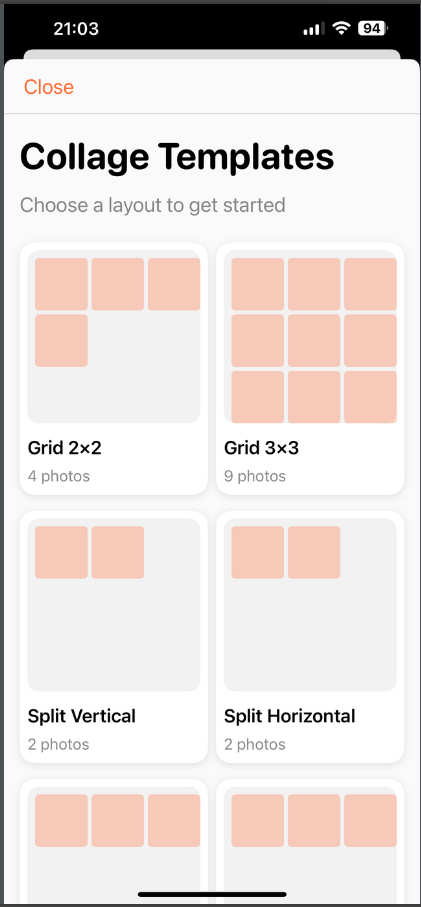The image size is (421, 907).
Task: Pick the Split Vertical template
Action: click(113, 637)
